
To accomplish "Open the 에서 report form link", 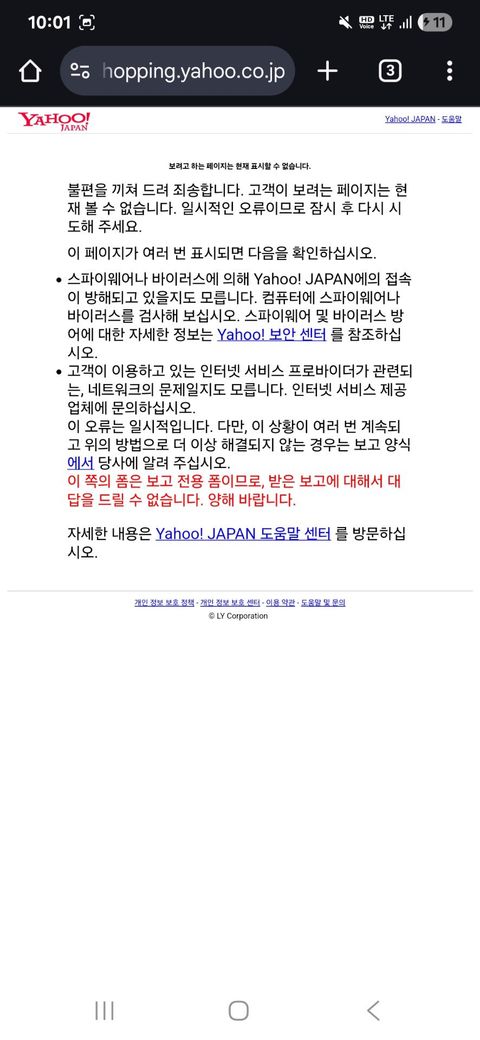I will [80, 463].
